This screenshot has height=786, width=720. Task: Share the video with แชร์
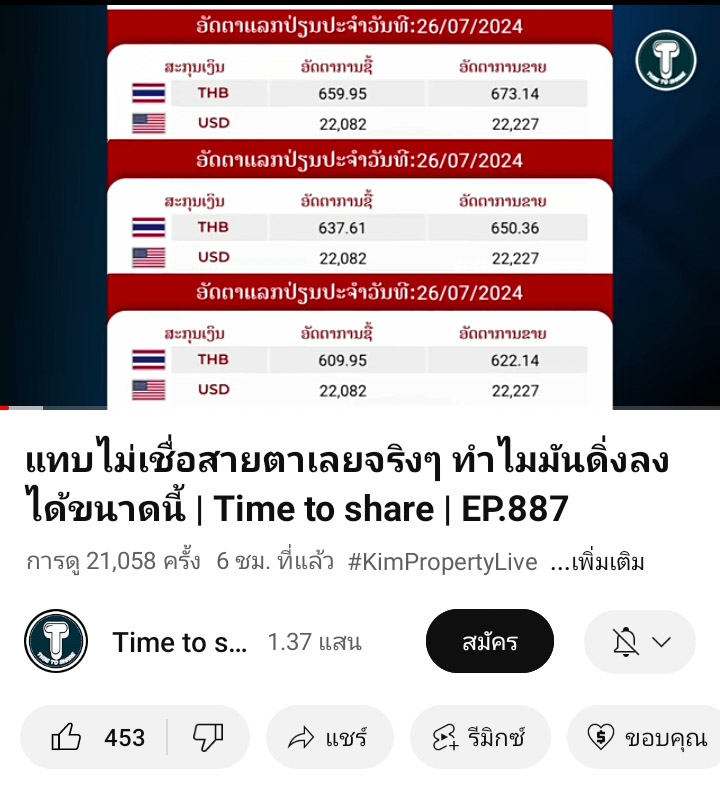tap(328, 738)
